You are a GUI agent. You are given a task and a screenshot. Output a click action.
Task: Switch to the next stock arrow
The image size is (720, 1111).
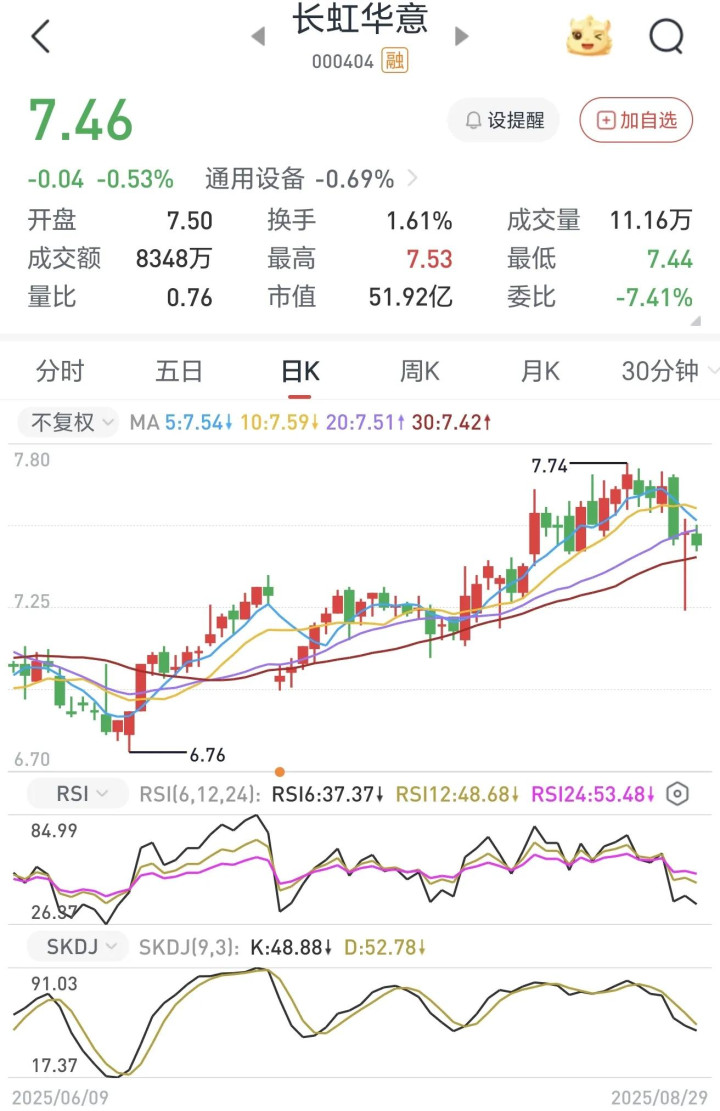tap(461, 37)
